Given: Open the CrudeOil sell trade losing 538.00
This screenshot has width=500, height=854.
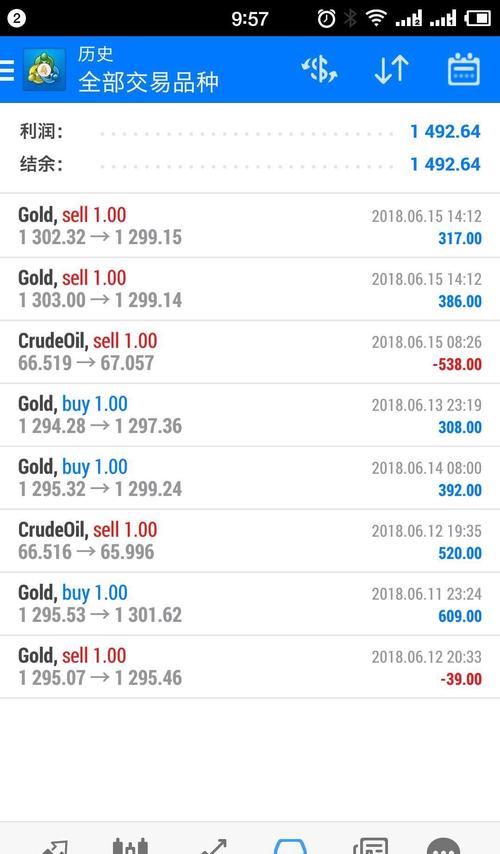Looking at the screenshot, I should click(x=250, y=352).
